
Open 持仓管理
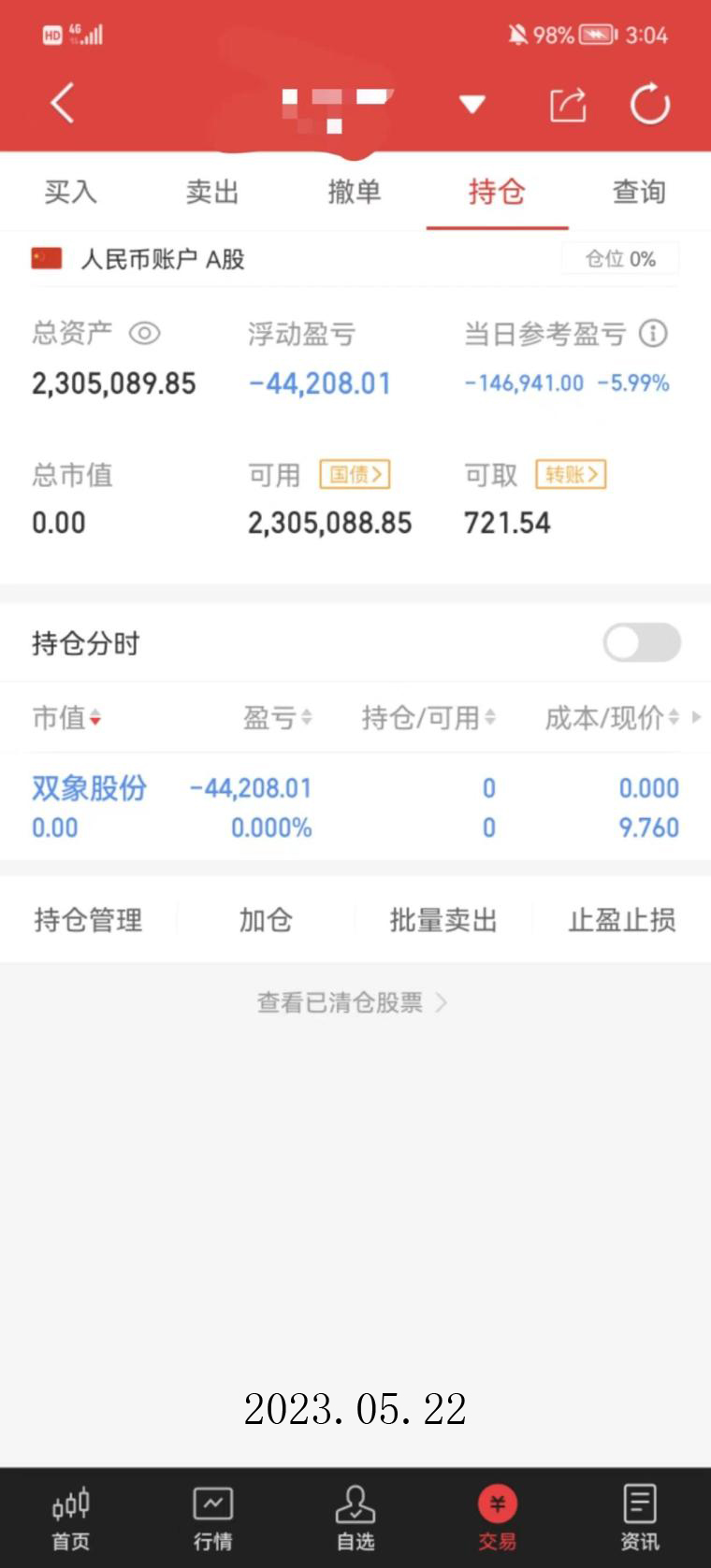pos(88,920)
